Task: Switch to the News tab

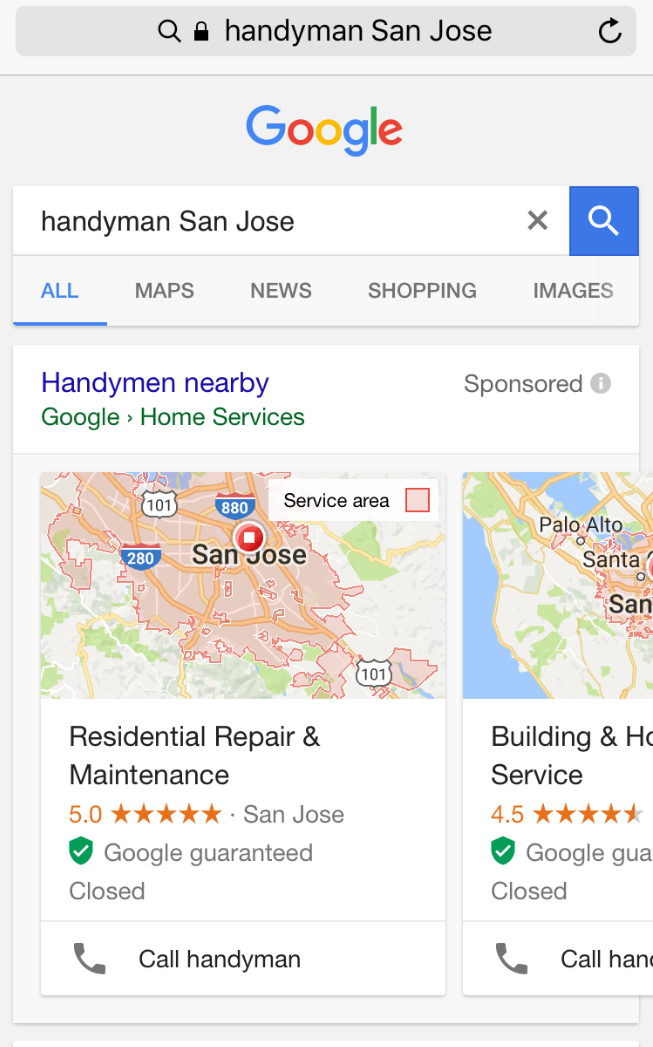Action: pyautogui.click(x=281, y=291)
